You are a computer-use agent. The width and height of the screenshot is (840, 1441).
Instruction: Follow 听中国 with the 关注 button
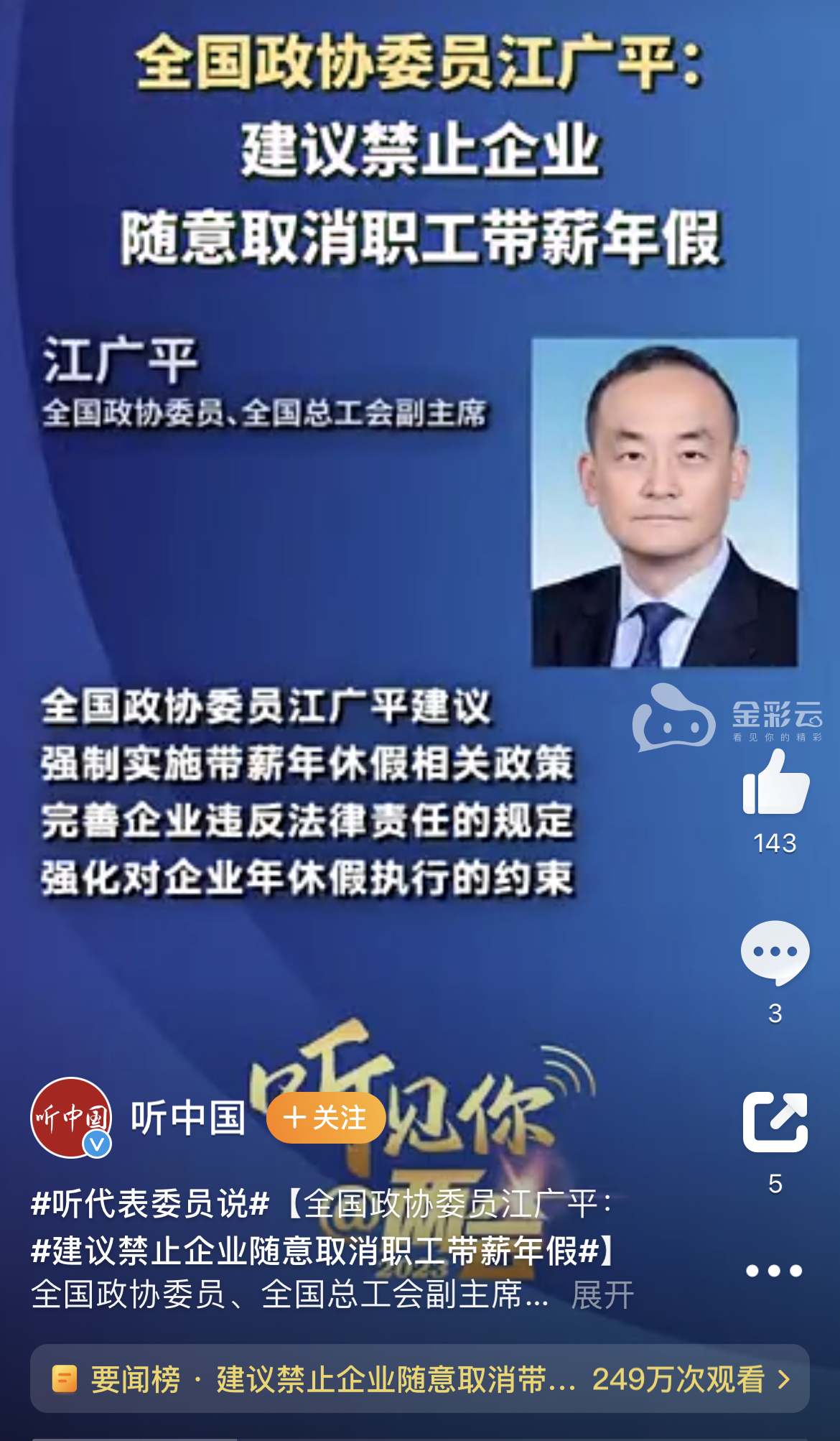tap(326, 1118)
